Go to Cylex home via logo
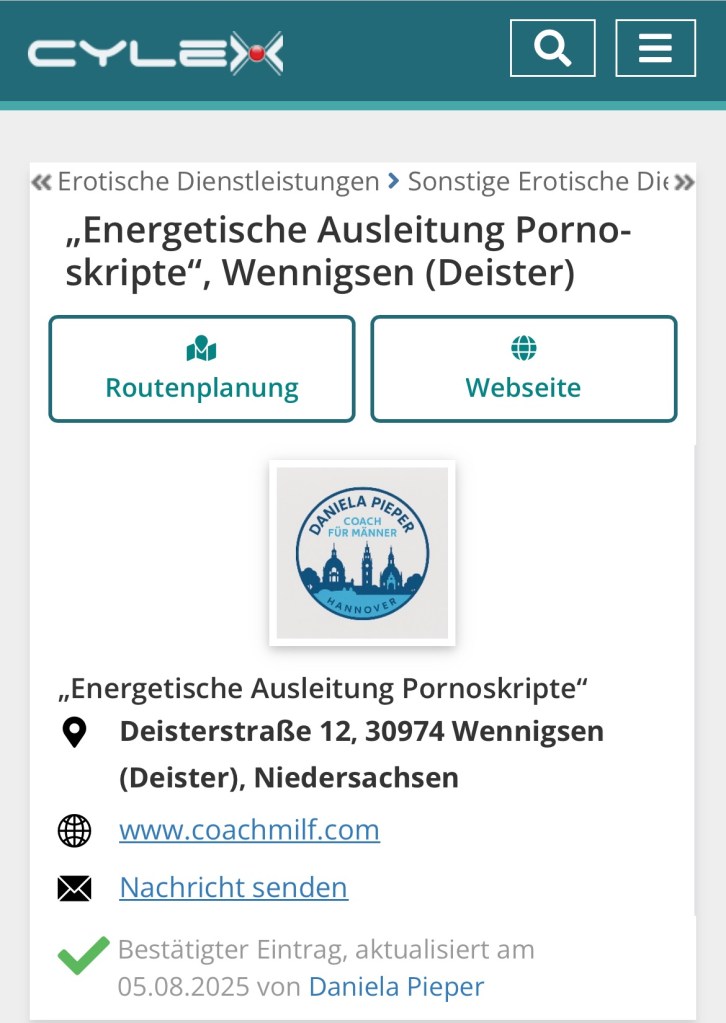This screenshot has height=1023, width=726. click(155, 53)
